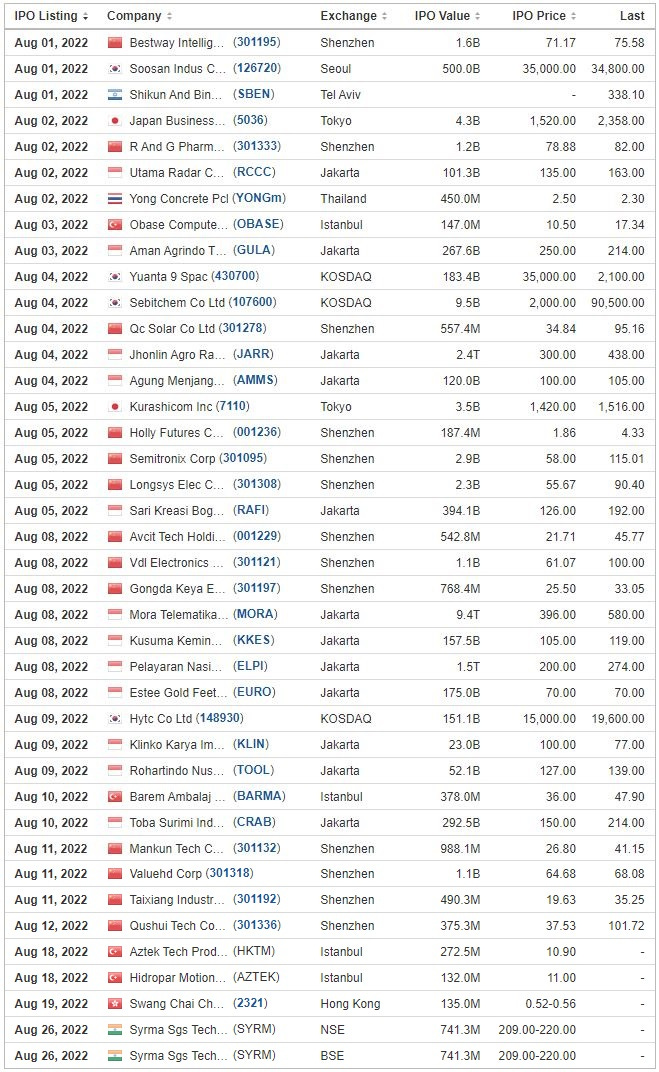Sort table by IPO Price column
Viewport: 659px width, 1072px height.
coord(544,16)
